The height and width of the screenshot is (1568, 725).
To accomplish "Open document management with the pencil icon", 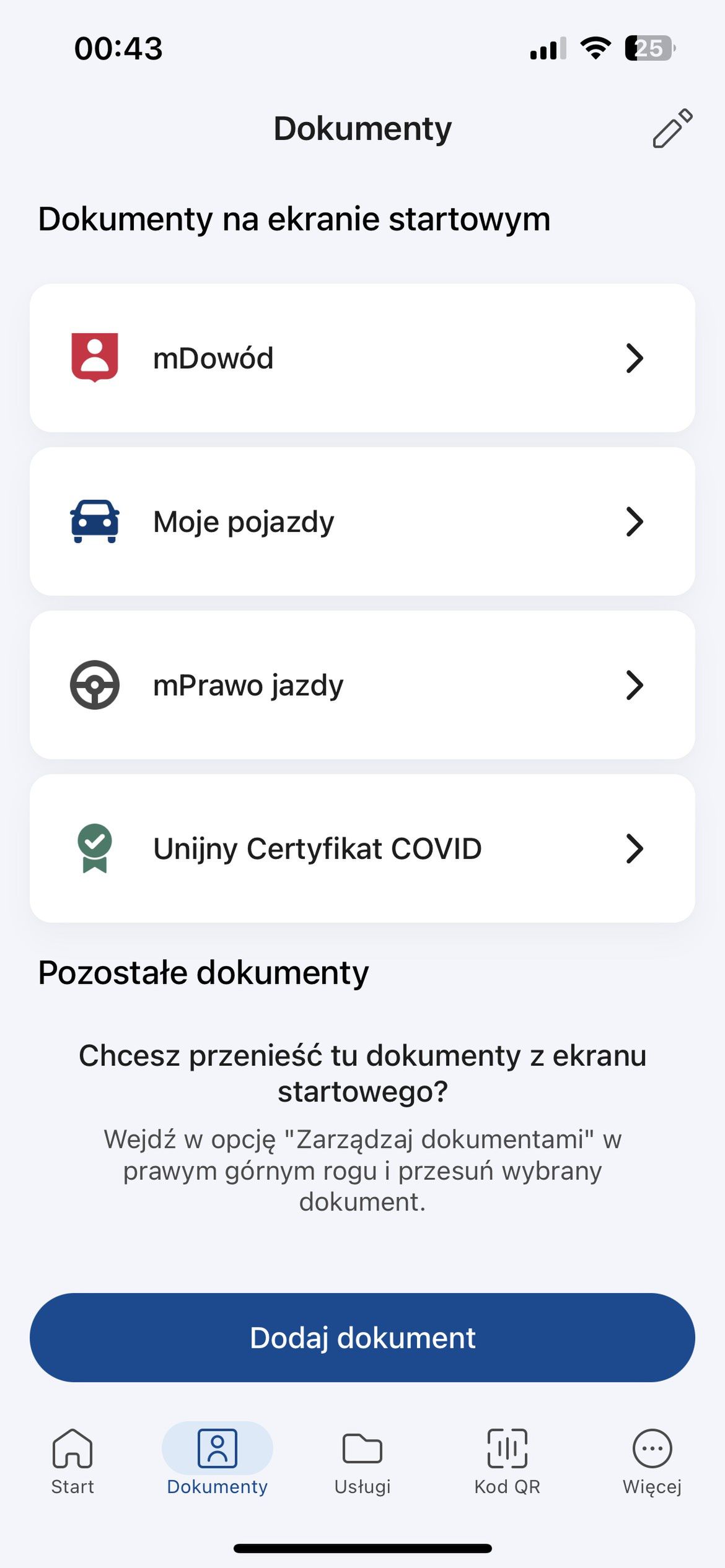I will (671, 128).
